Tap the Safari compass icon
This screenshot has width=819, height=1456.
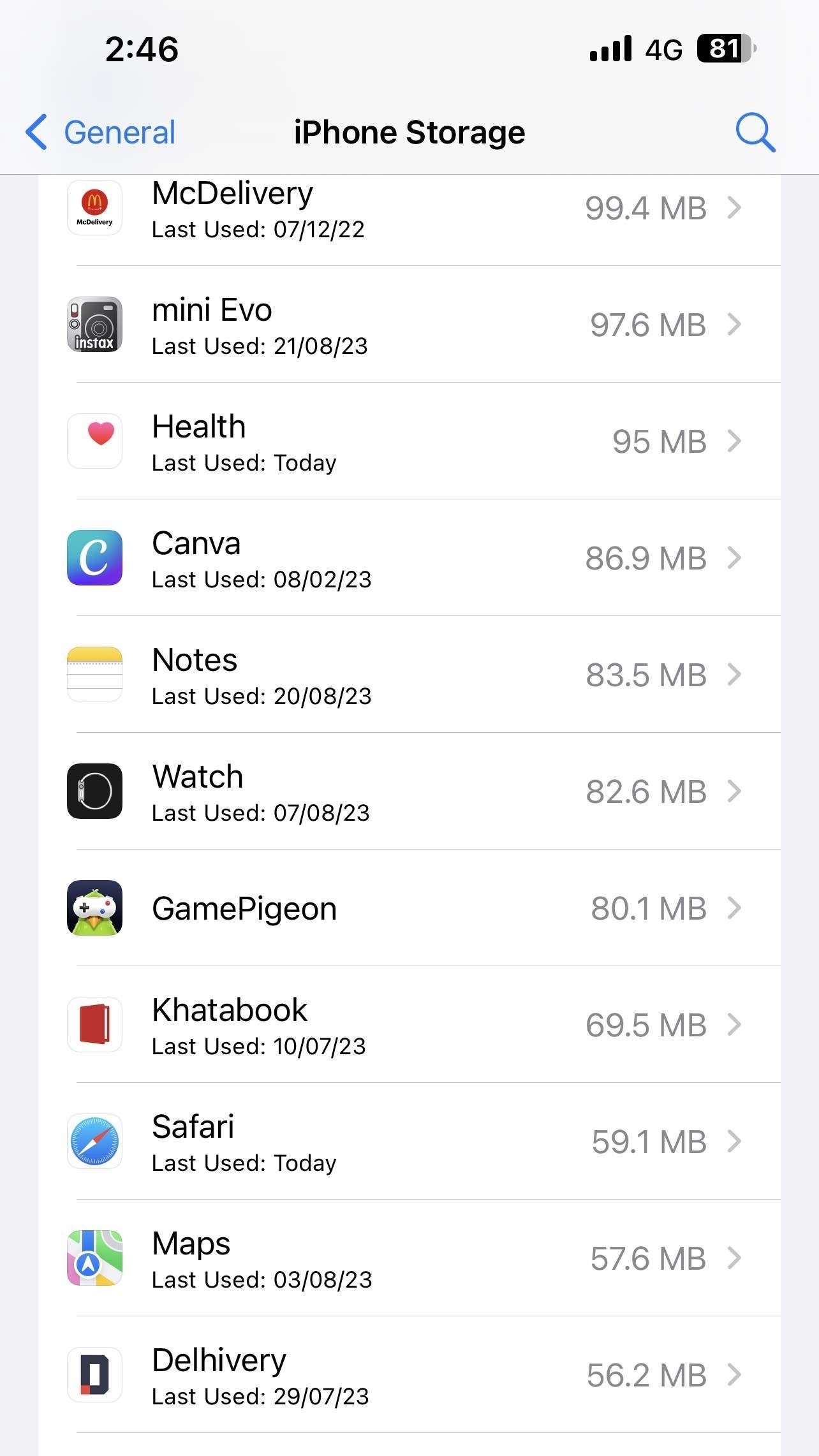tap(94, 1142)
